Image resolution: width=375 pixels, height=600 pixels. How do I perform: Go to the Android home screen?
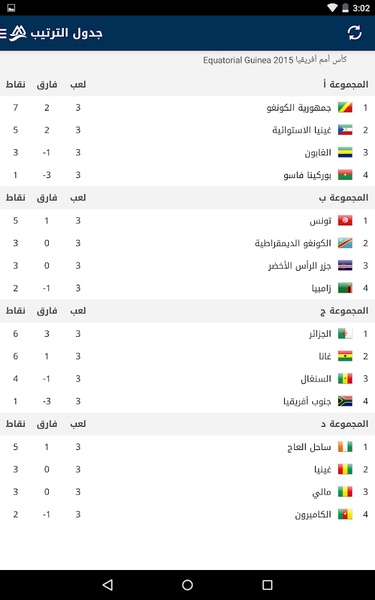click(188, 584)
